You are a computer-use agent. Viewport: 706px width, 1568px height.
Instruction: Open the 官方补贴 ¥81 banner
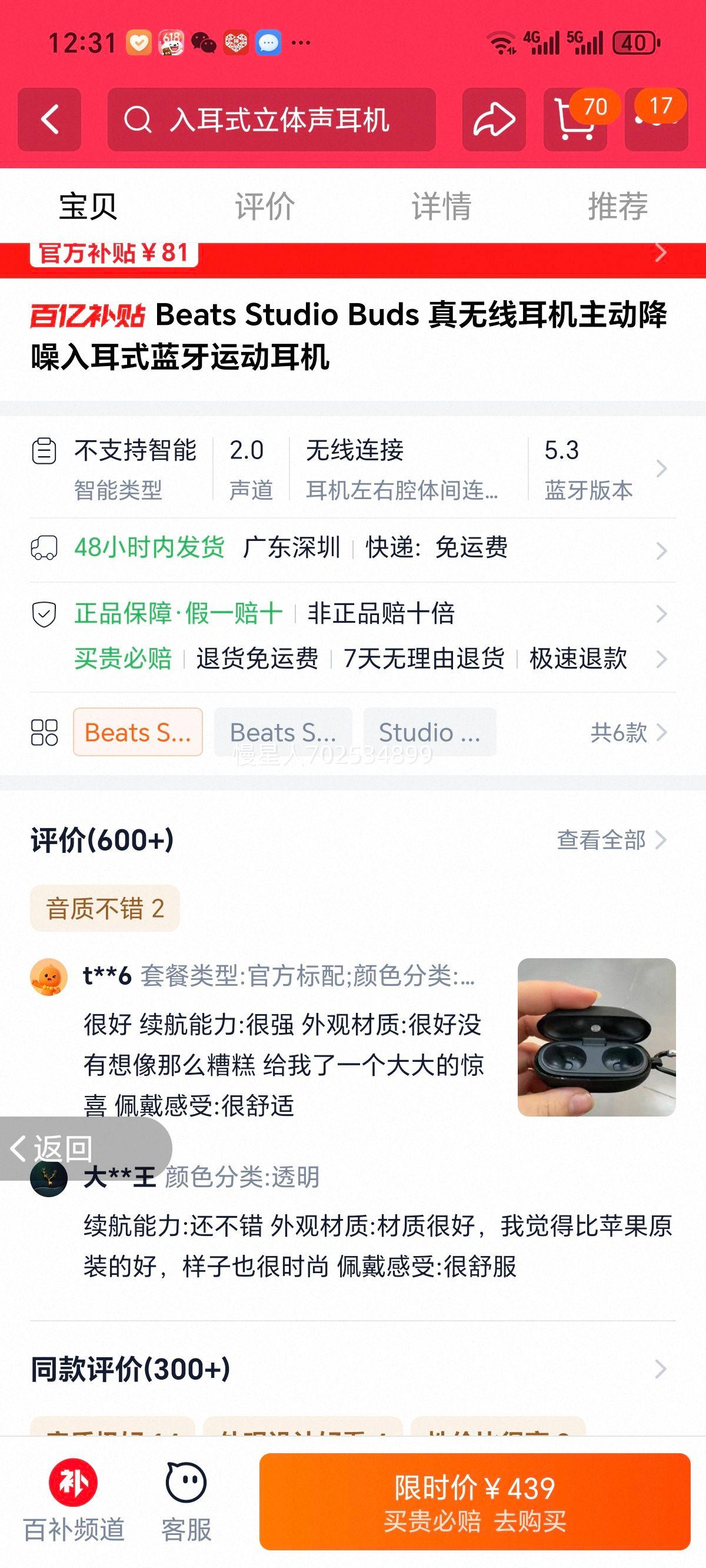[353, 253]
